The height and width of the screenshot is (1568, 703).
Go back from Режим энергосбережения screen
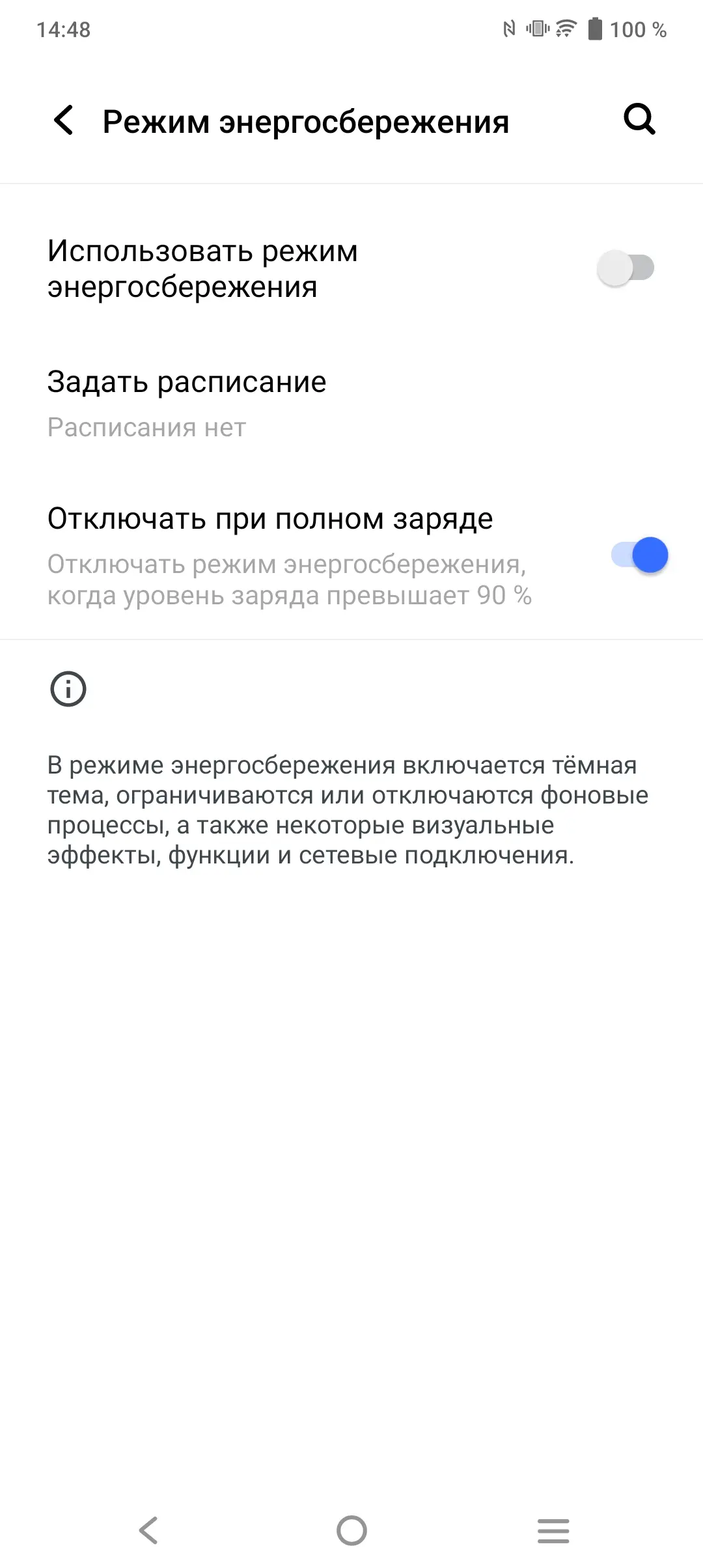point(64,120)
